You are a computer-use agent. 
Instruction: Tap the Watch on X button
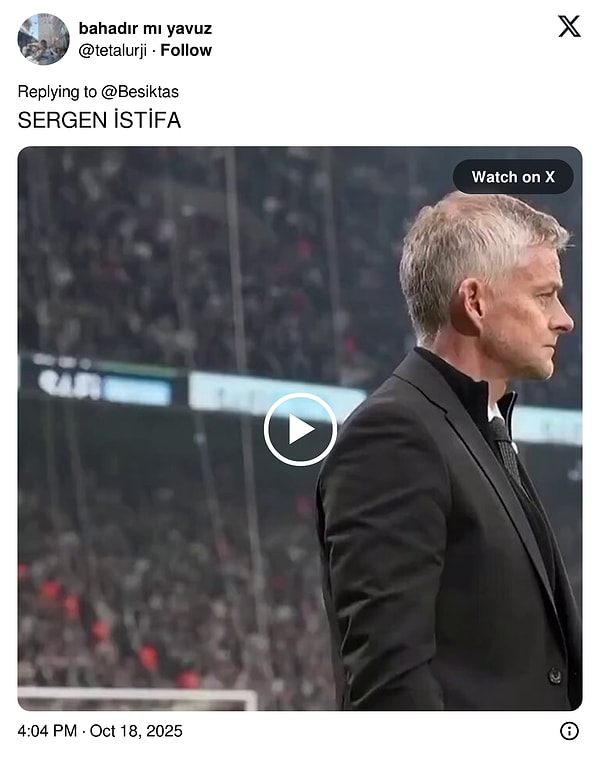click(x=513, y=177)
